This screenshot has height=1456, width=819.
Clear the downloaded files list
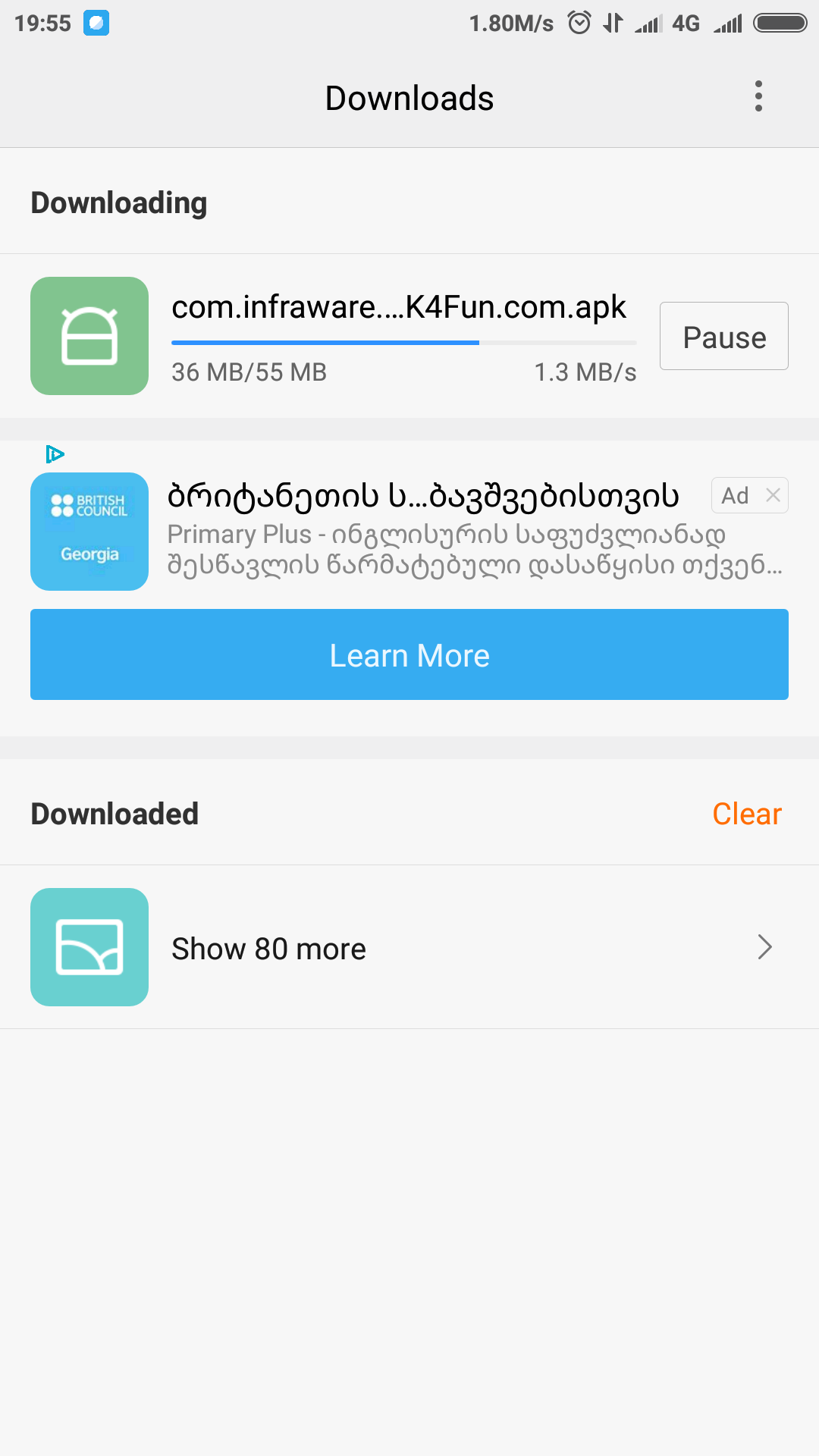[x=747, y=814]
